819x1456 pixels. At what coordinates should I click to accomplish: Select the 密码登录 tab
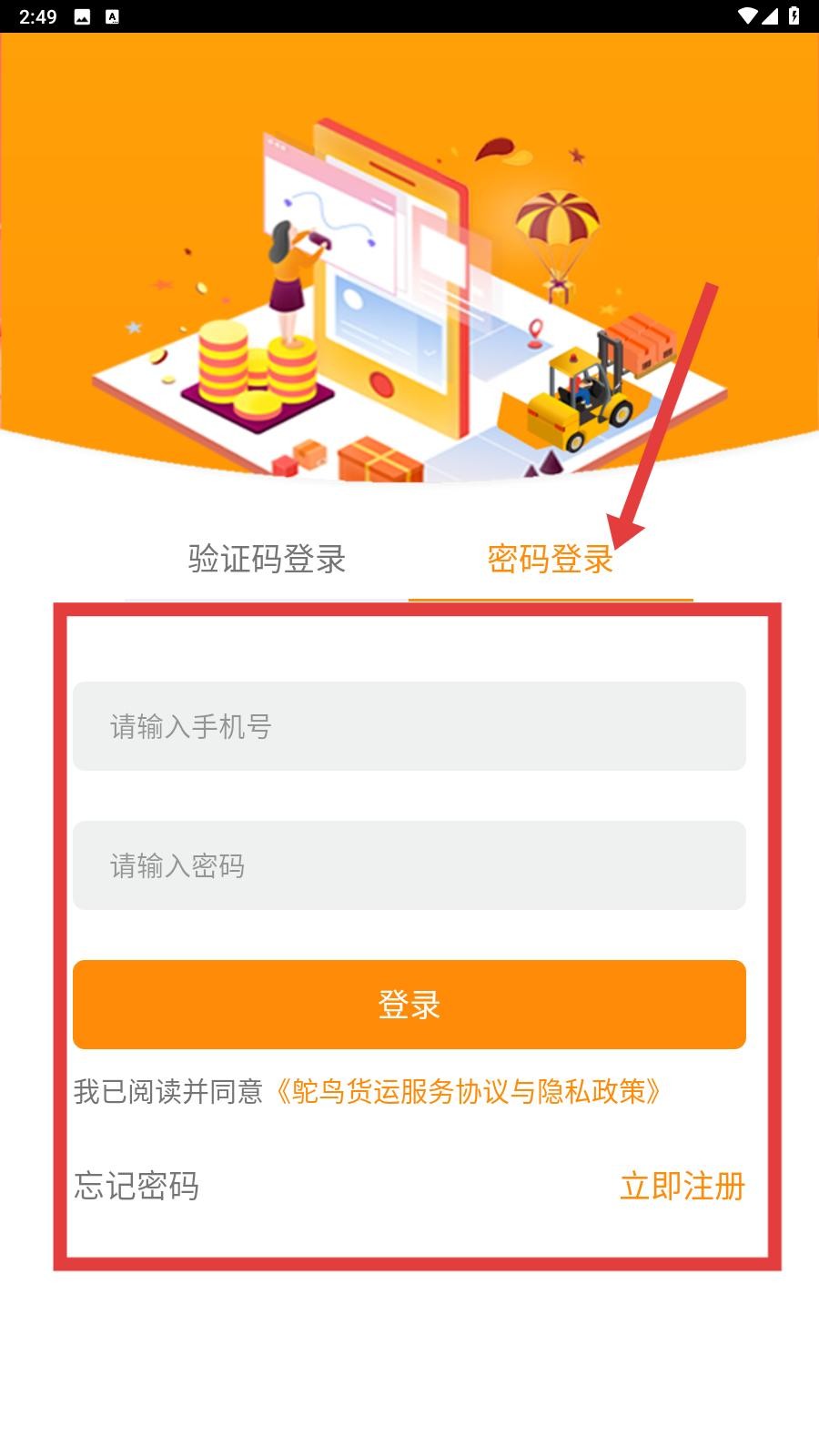pyautogui.click(x=550, y=559)
